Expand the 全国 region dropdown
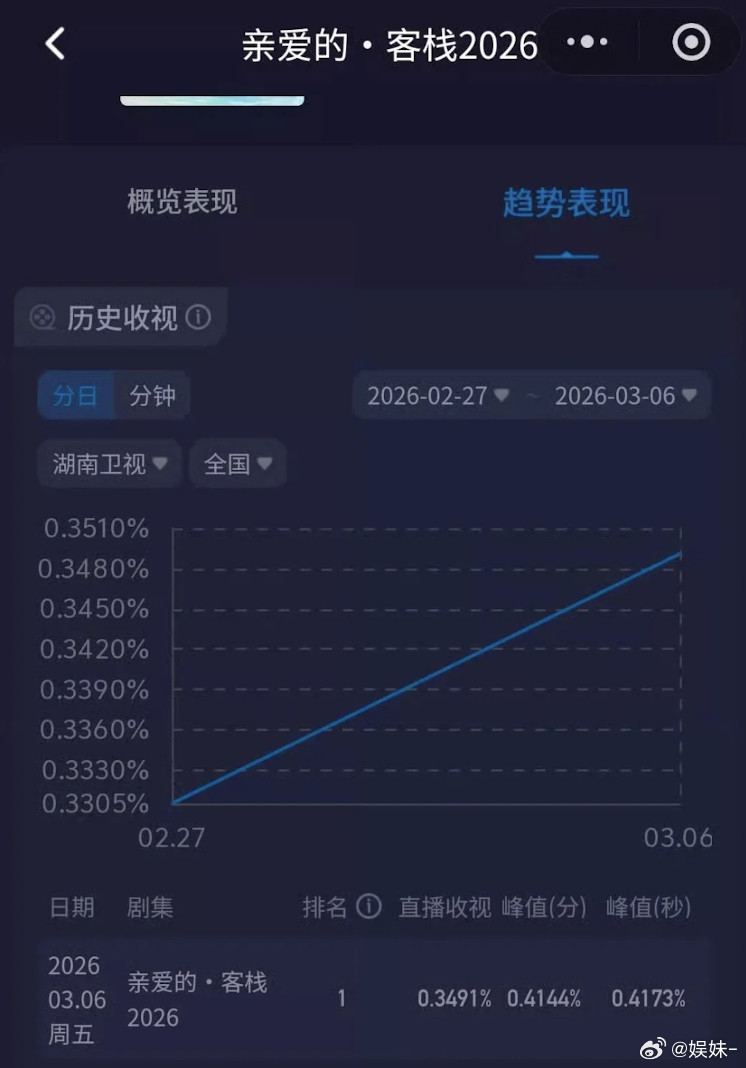Image resolution: width=746 pixels, height=1068 pixels. pos(237,463)
